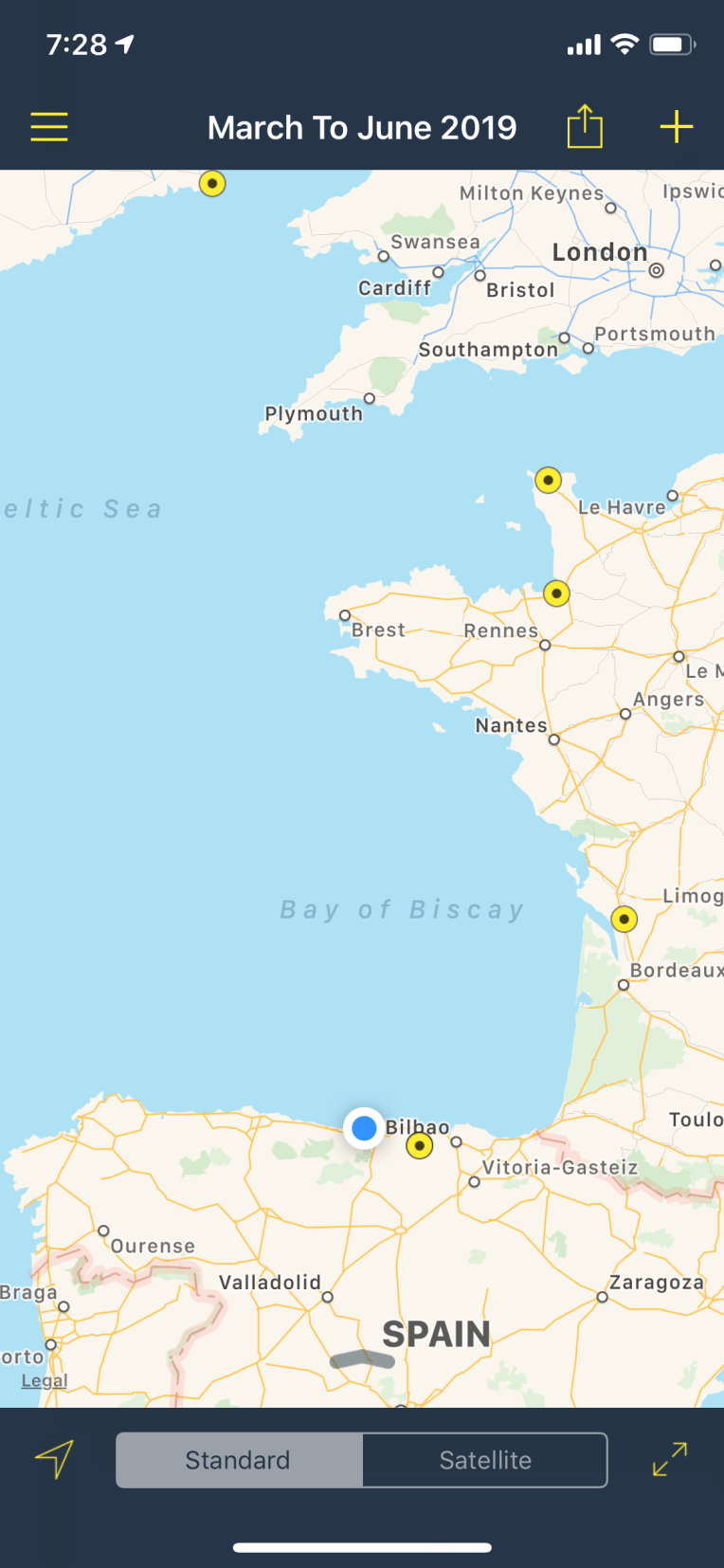Share the March To June 2019 map

[585, 127]
